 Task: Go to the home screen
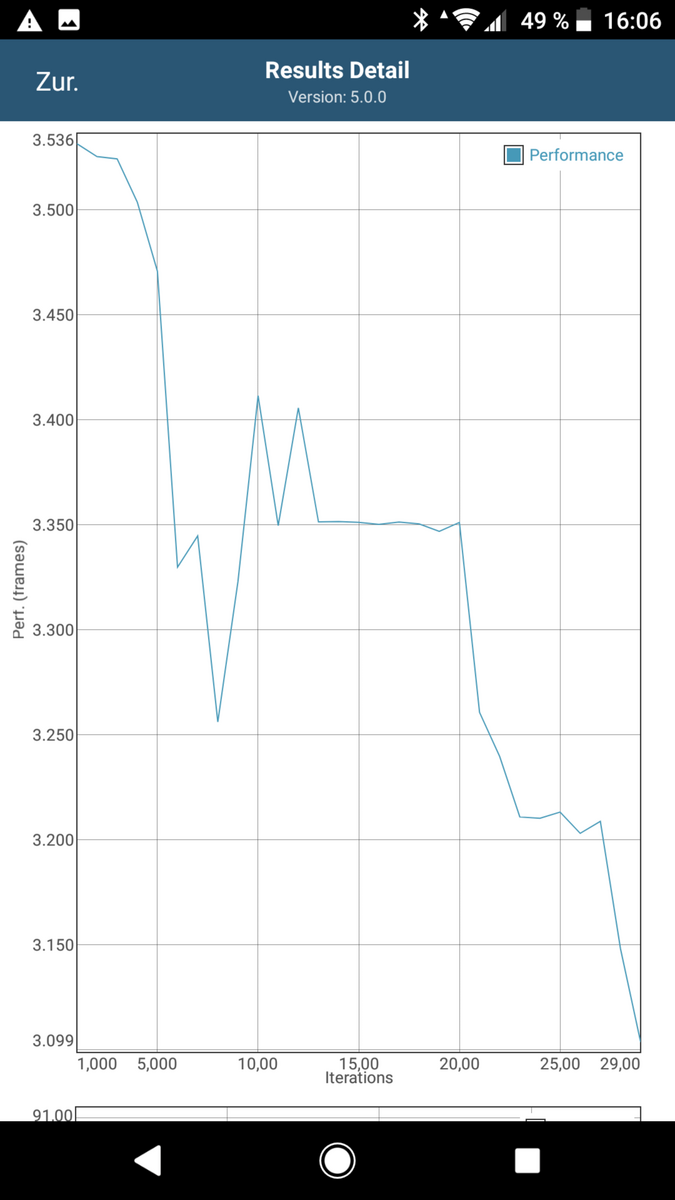(x=337, y=1160)
